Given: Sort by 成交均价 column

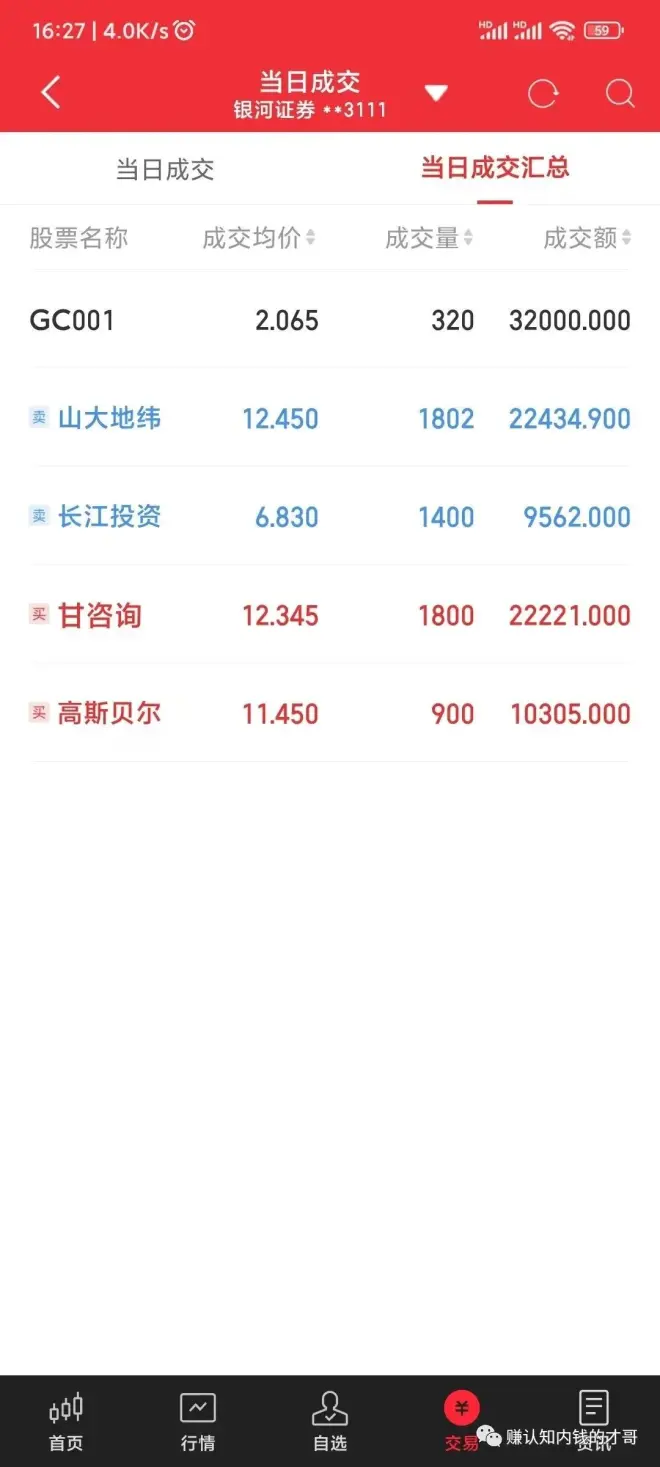Looking at the screenshot, I should (x=258, y=238).
